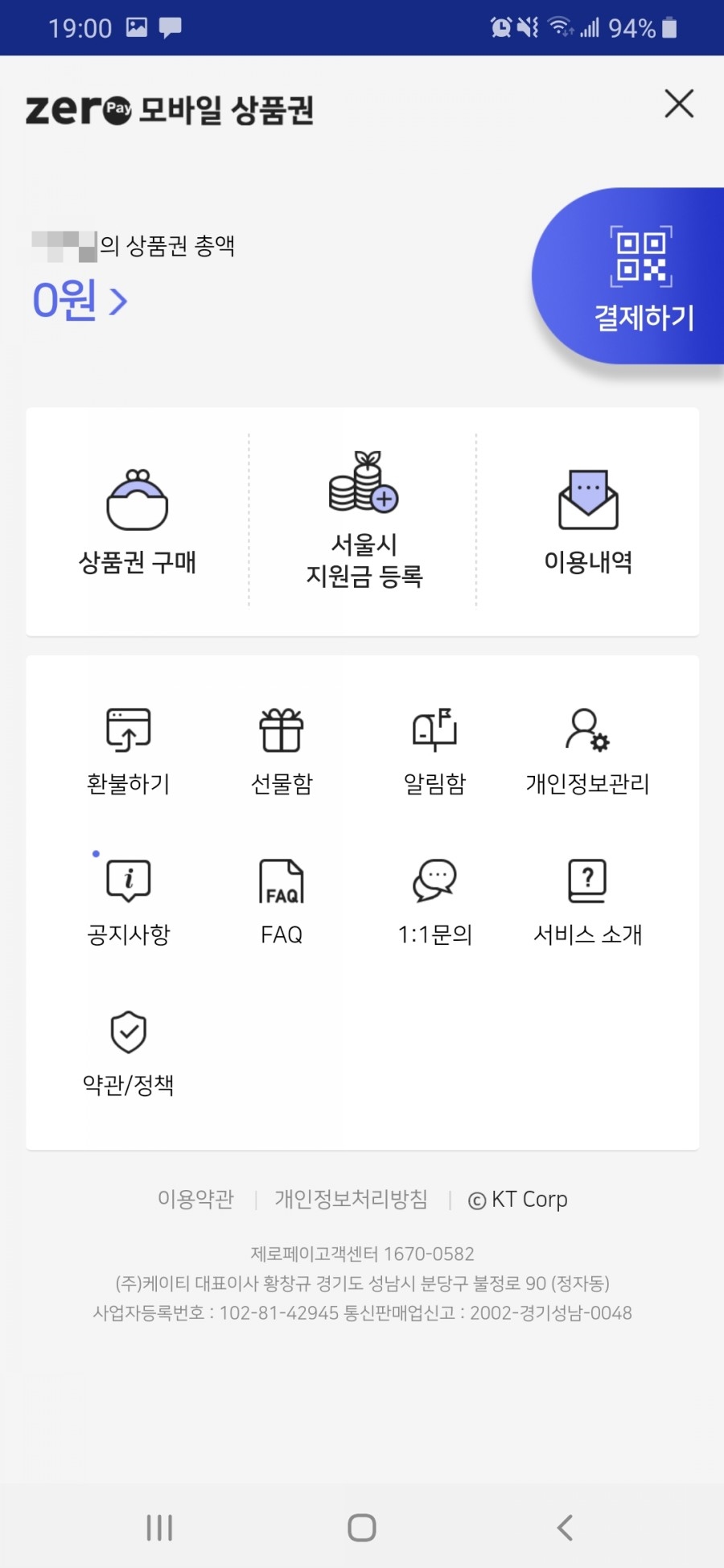Viewport: 724px width, 1568px height.
Task: Close the ZeroPay mobile voucher screen
Action: click(679, 104)
